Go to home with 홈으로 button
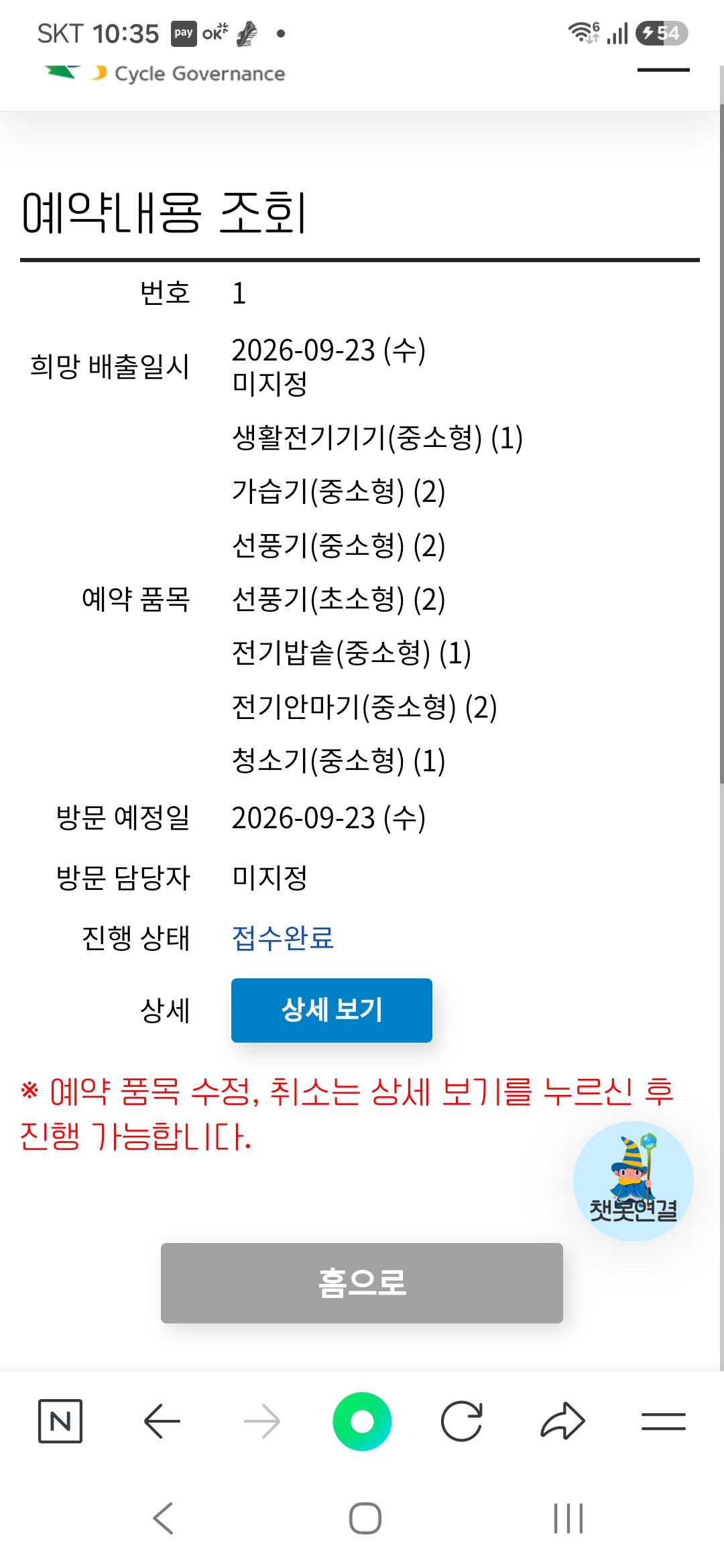 (x=362, y=1283)
